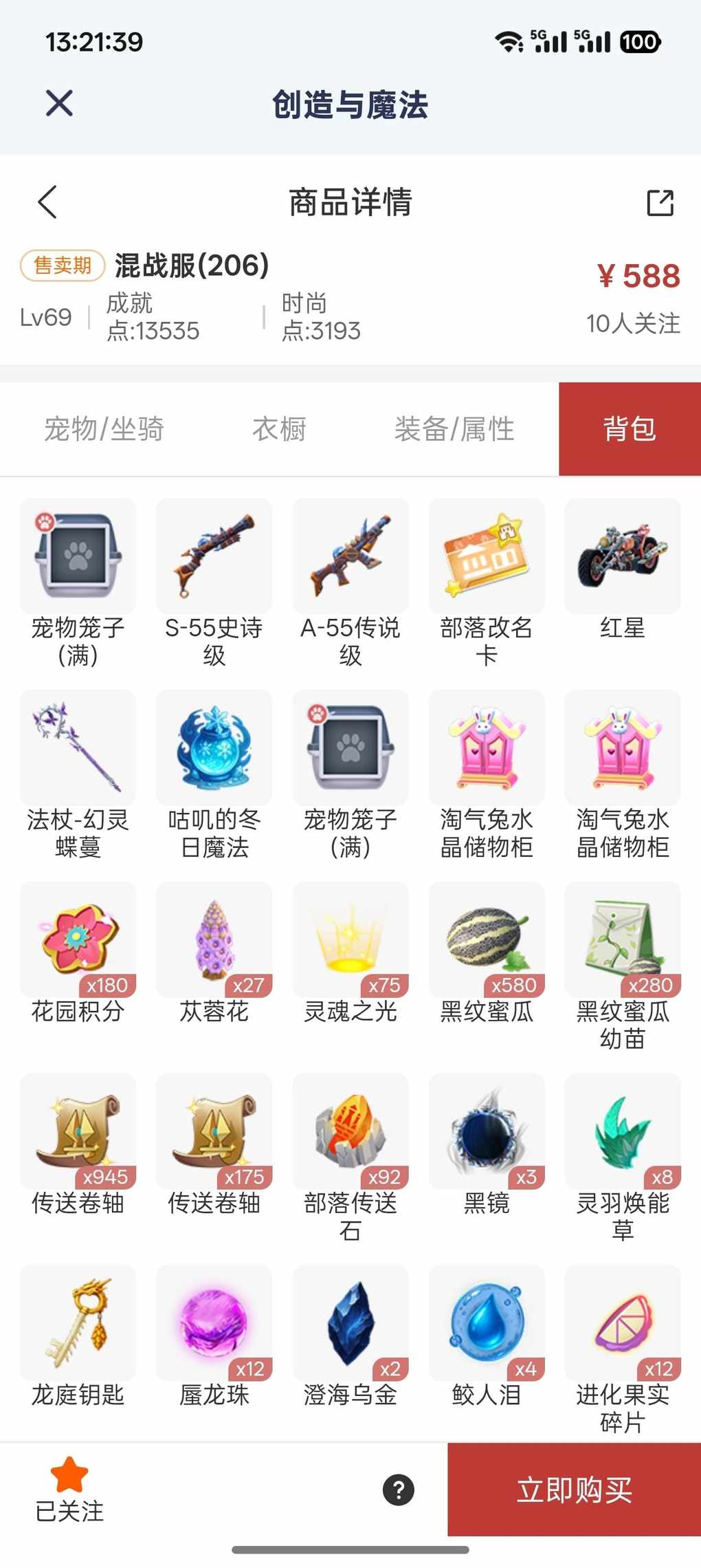Go back from 商品详情
701x1568 pixels.
[47, 202]
